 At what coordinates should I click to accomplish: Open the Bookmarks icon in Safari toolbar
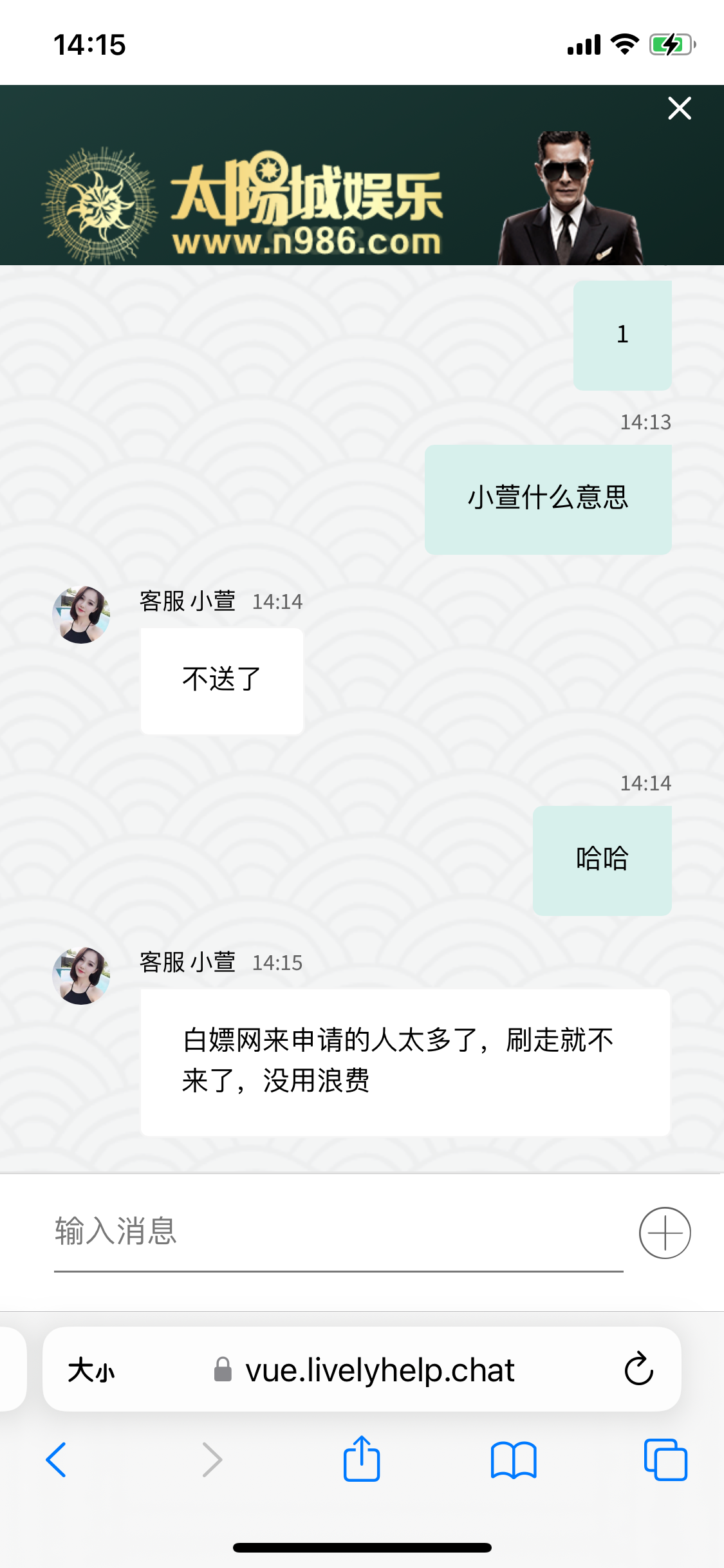click(514, 1460)
